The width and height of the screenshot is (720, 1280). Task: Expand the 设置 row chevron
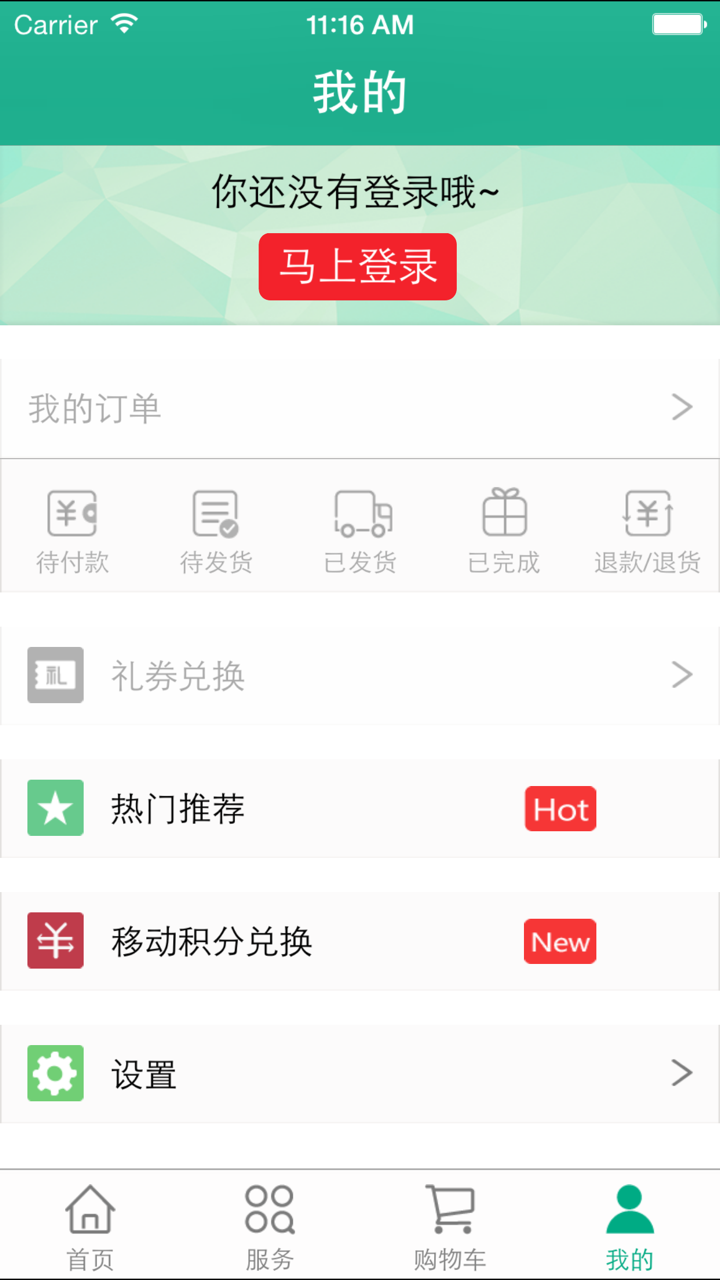pyautogui.click(x=682, y=1073)
